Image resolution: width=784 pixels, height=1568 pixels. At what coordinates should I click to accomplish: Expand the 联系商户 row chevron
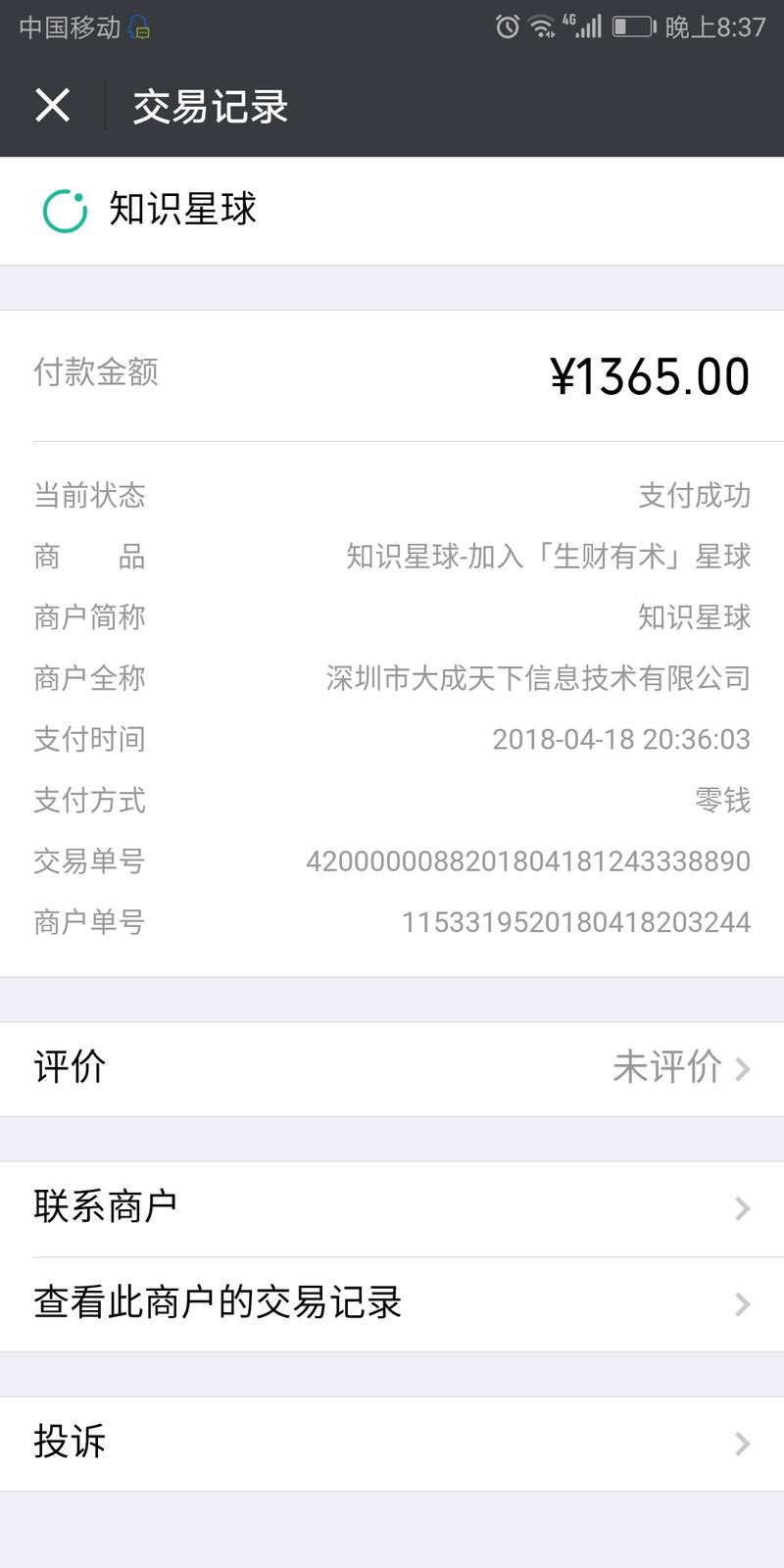[x=741, y=1207]
